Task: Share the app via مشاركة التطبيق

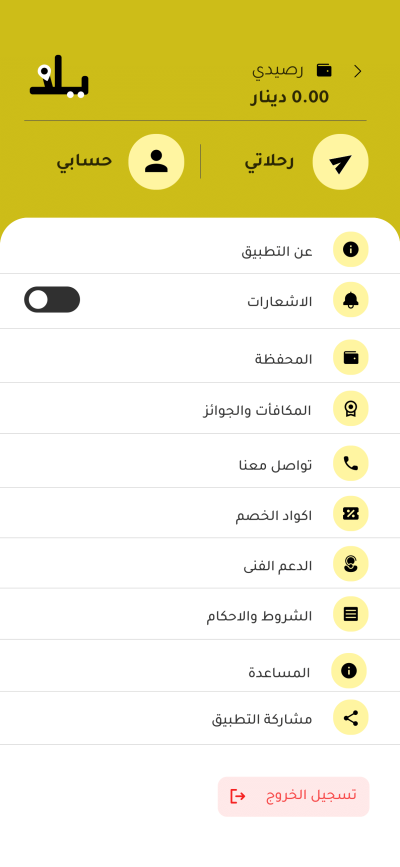Action: coord(200,718)
